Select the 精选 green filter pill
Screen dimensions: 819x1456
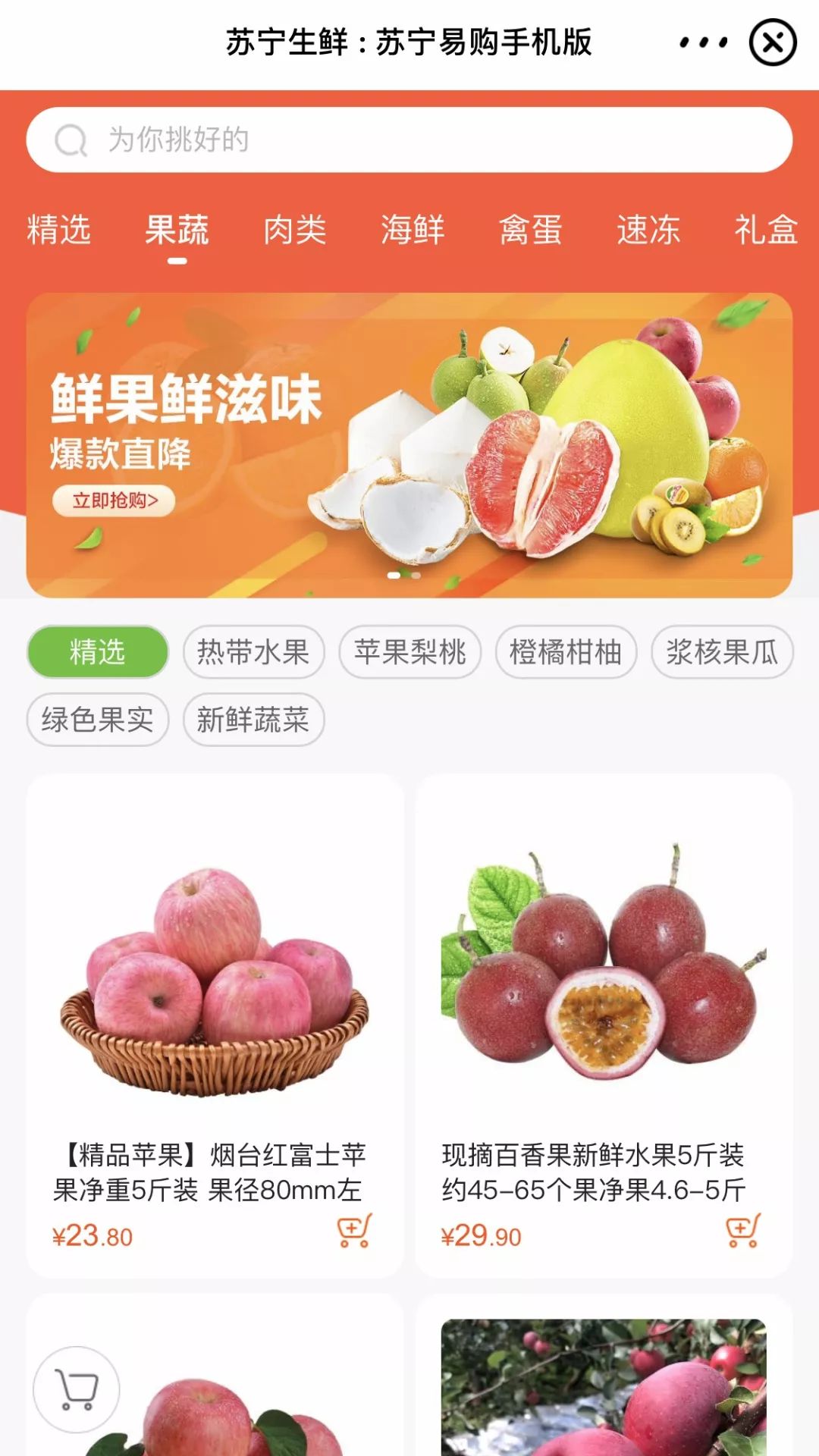click(x=96, y=652)
